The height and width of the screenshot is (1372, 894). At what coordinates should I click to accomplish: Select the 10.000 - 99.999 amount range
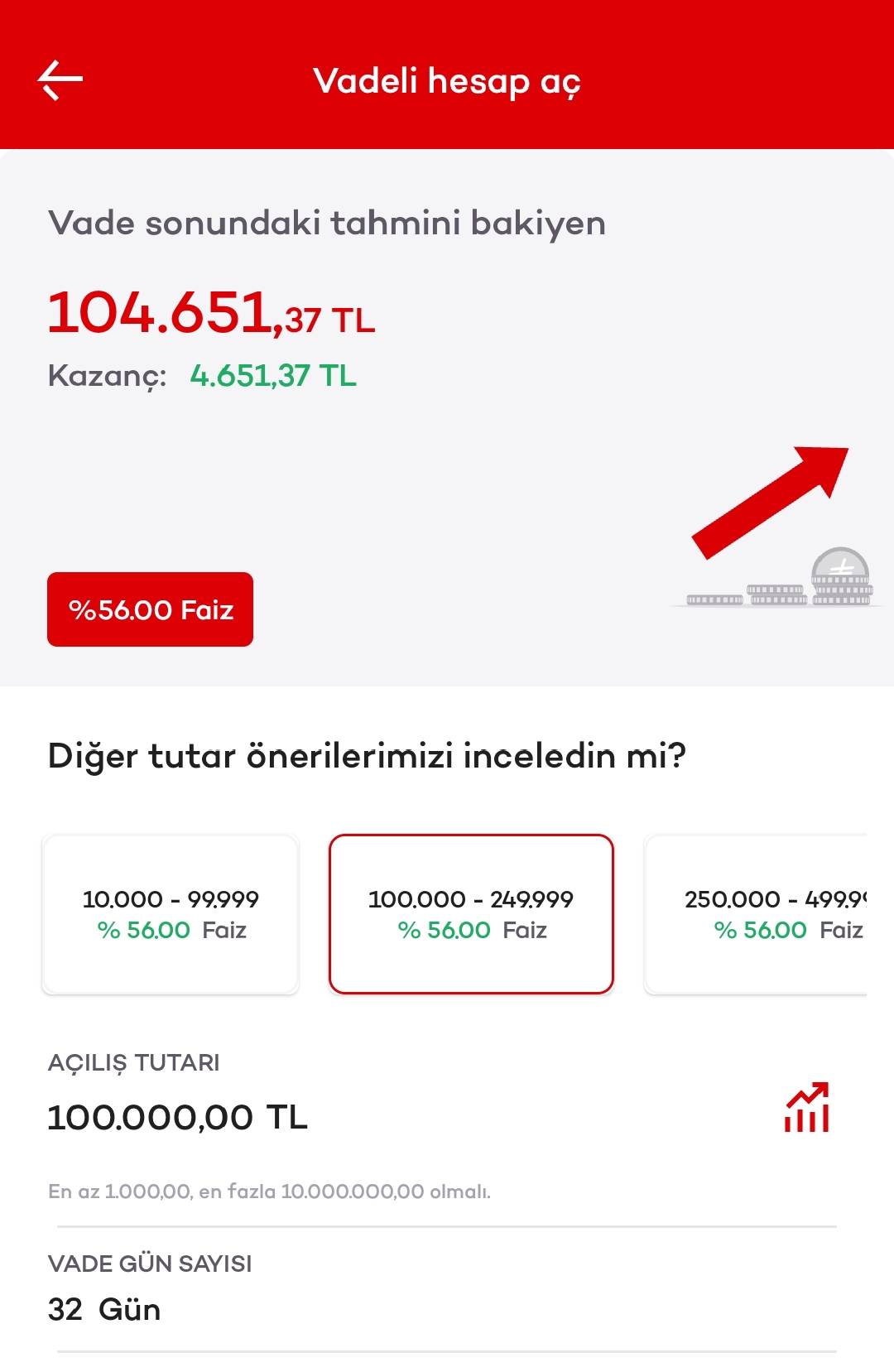click(x=171, y=914)
